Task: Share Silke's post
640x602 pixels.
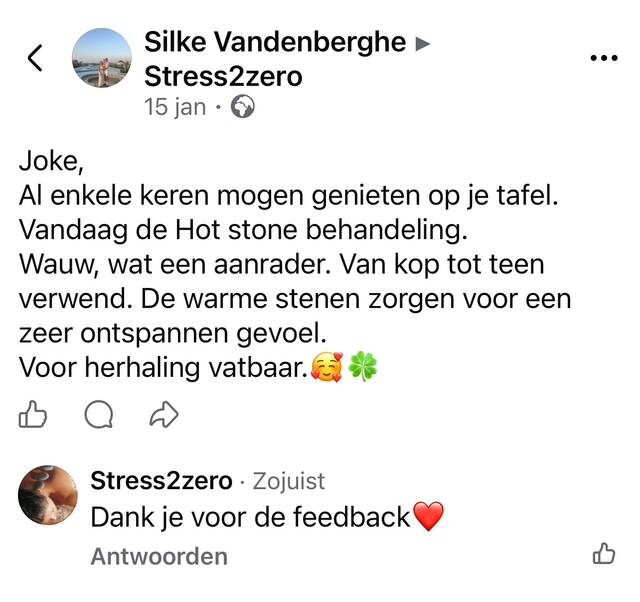Action: tap(162, 414)
